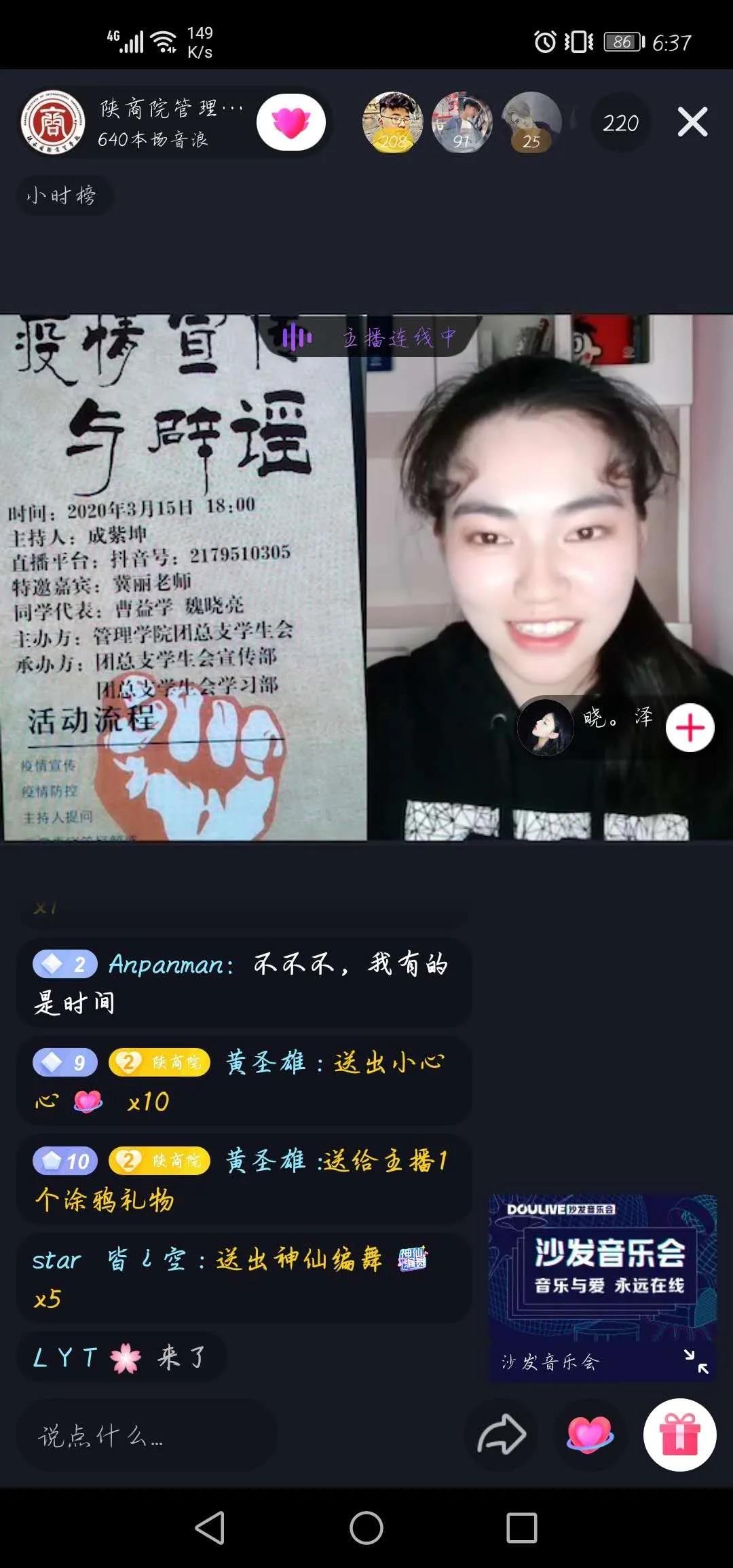Send a heart like to the stream
The image size is (733, 1568).
(589, 1434)
